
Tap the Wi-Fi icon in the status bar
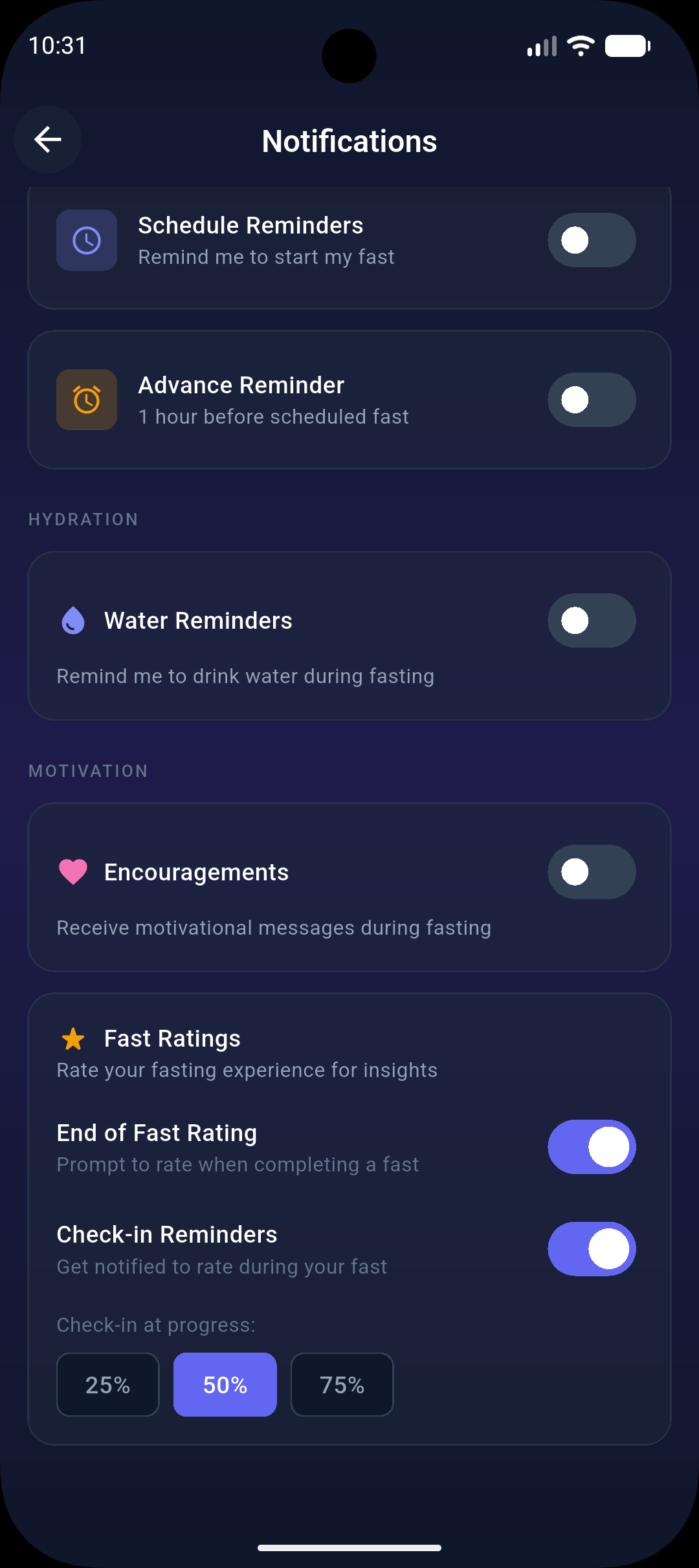[x=579, y=45]
